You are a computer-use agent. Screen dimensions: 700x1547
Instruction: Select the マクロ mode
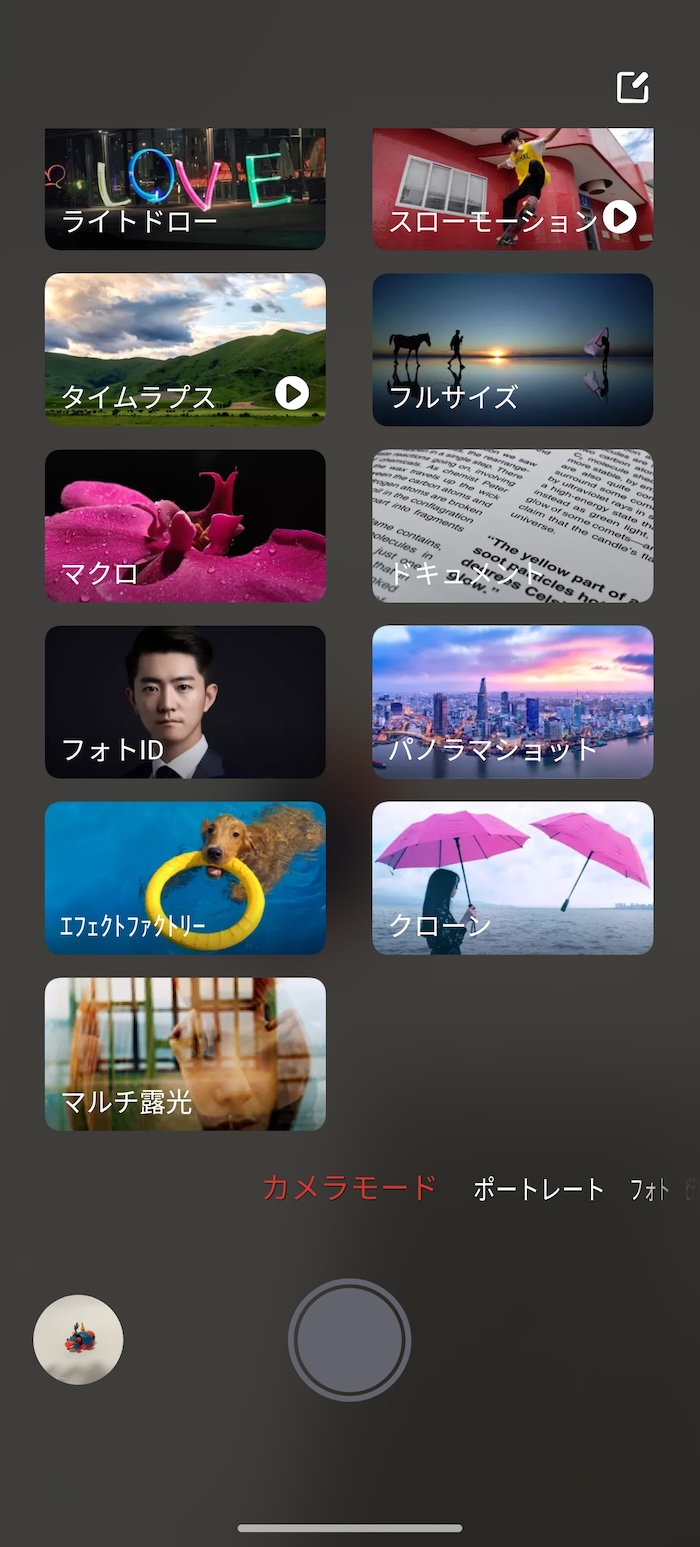(x=185, y=525)
